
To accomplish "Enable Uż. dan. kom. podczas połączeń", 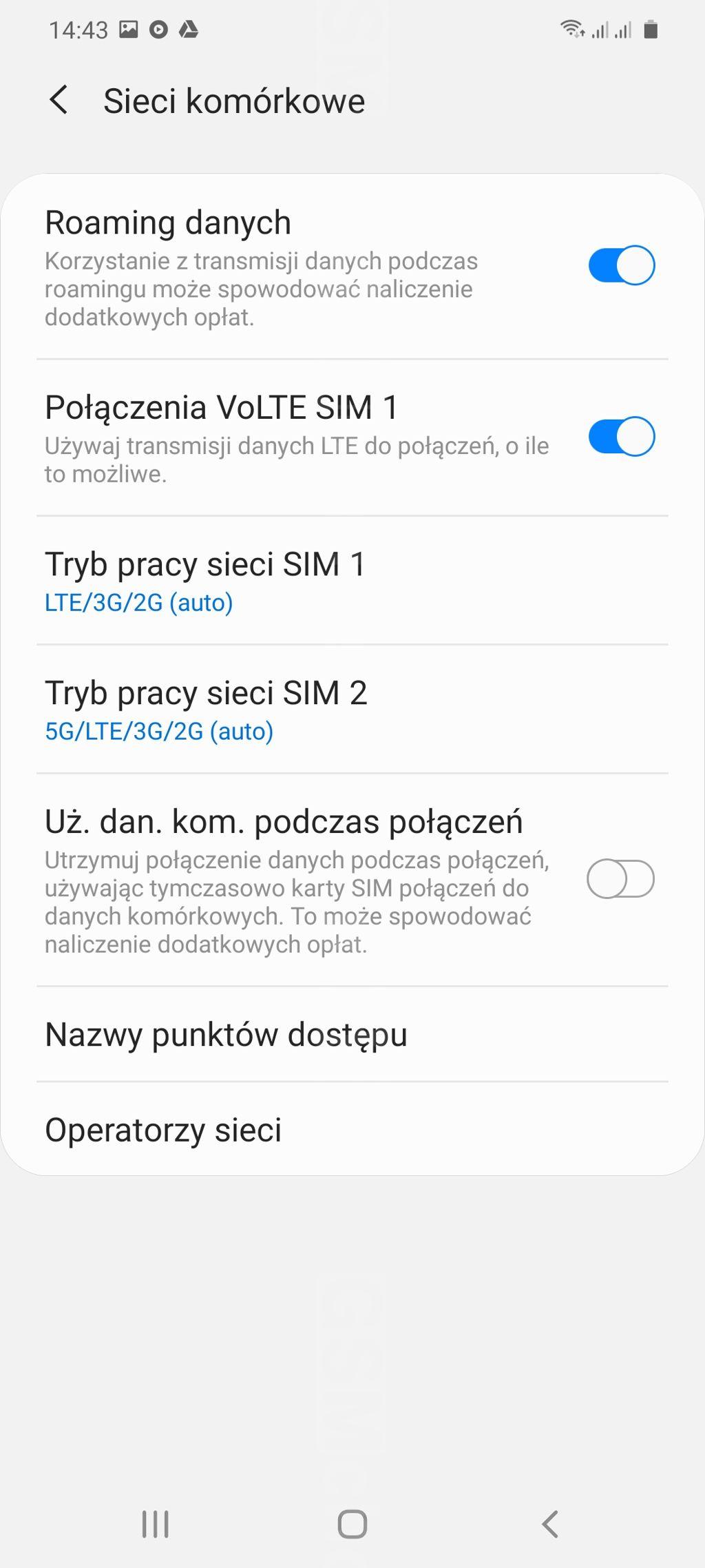I will [620, 879].
